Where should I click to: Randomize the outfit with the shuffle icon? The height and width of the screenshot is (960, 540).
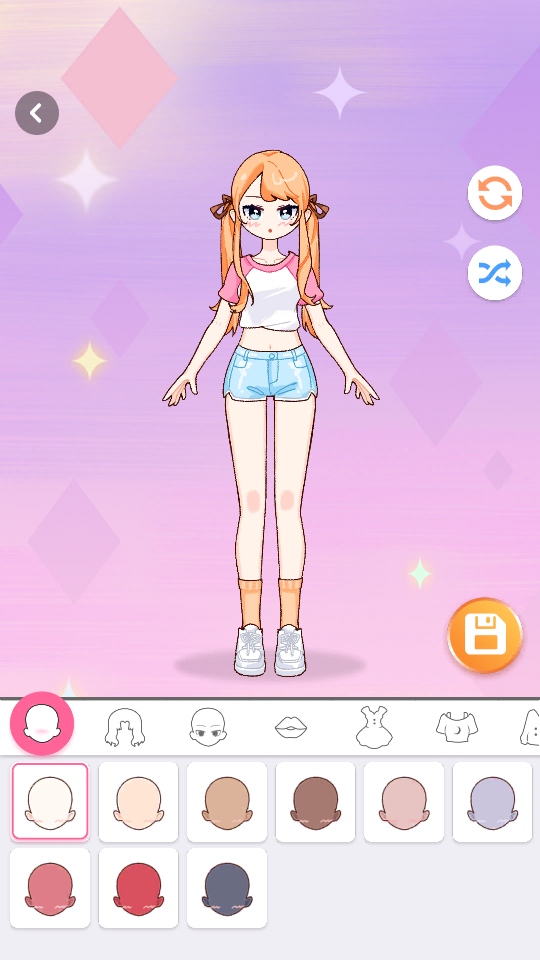(495, 273)
